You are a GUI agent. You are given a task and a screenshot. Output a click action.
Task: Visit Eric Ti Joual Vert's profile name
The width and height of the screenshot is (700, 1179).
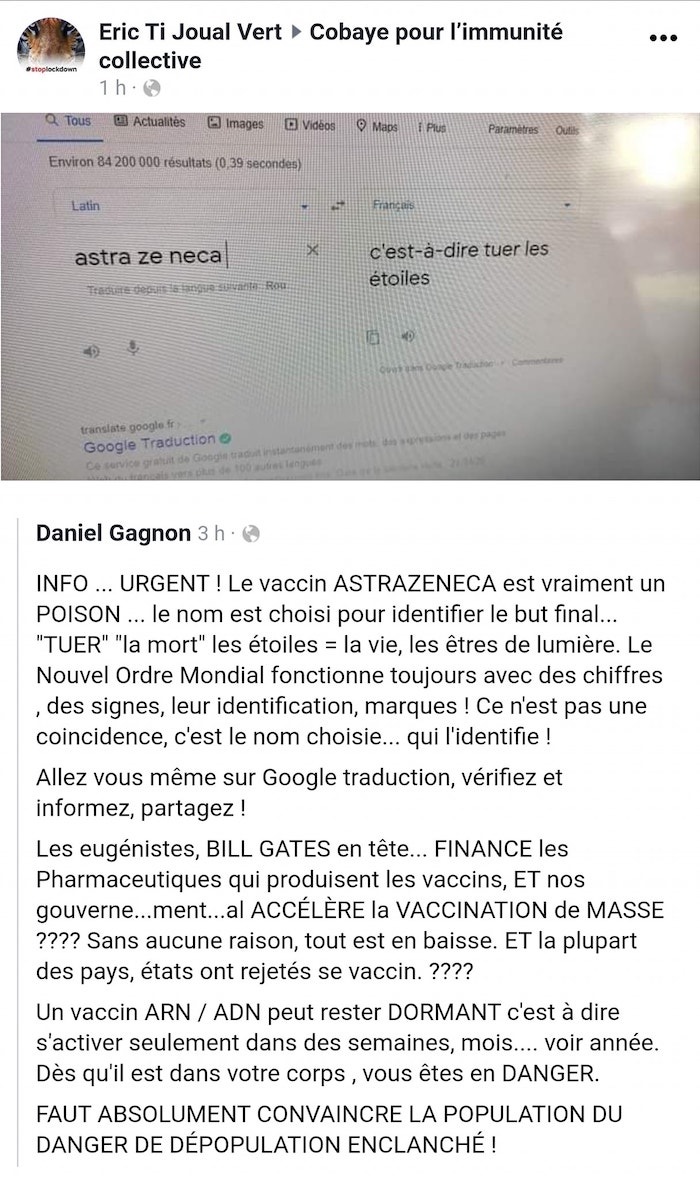tap(191, 32)
